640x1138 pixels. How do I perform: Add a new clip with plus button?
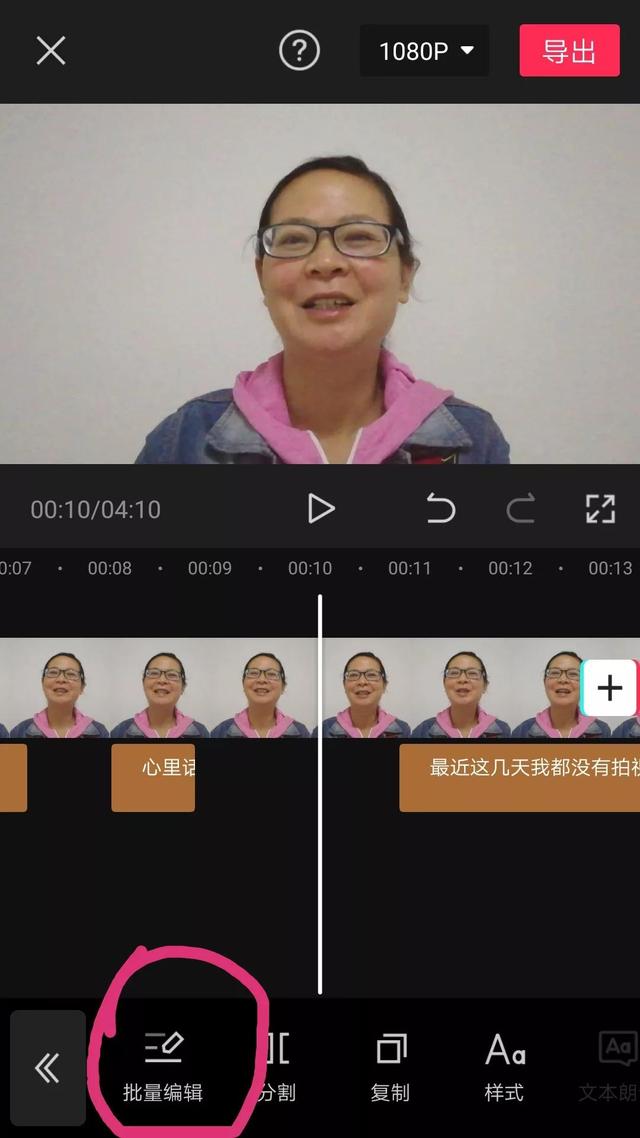(x=609, y=688)
